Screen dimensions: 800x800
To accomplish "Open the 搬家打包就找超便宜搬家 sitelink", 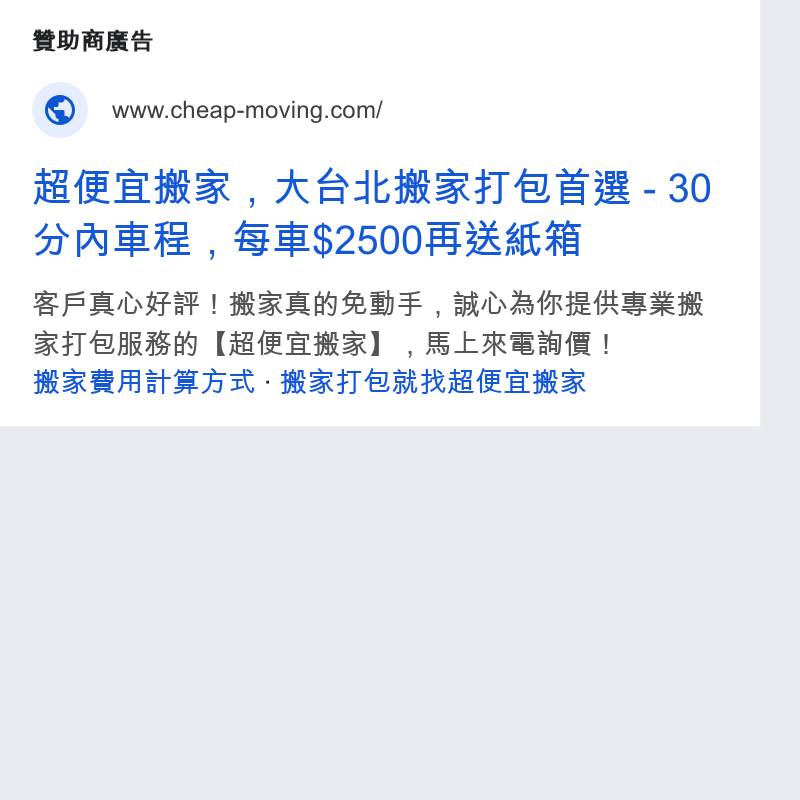I will pyautogui.click(x=433, y=382).
